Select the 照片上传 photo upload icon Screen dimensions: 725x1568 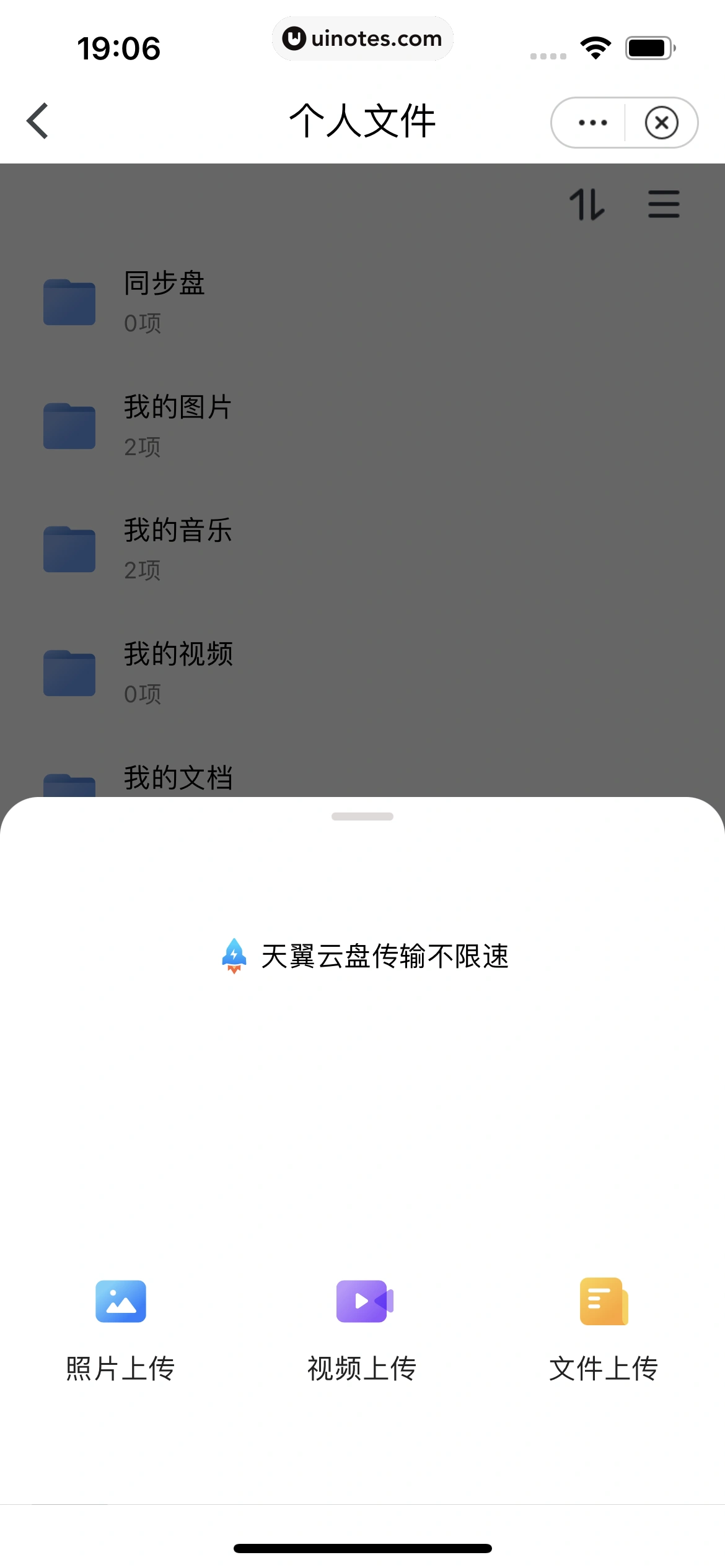pyautogui.click(x=120, y=1302)
